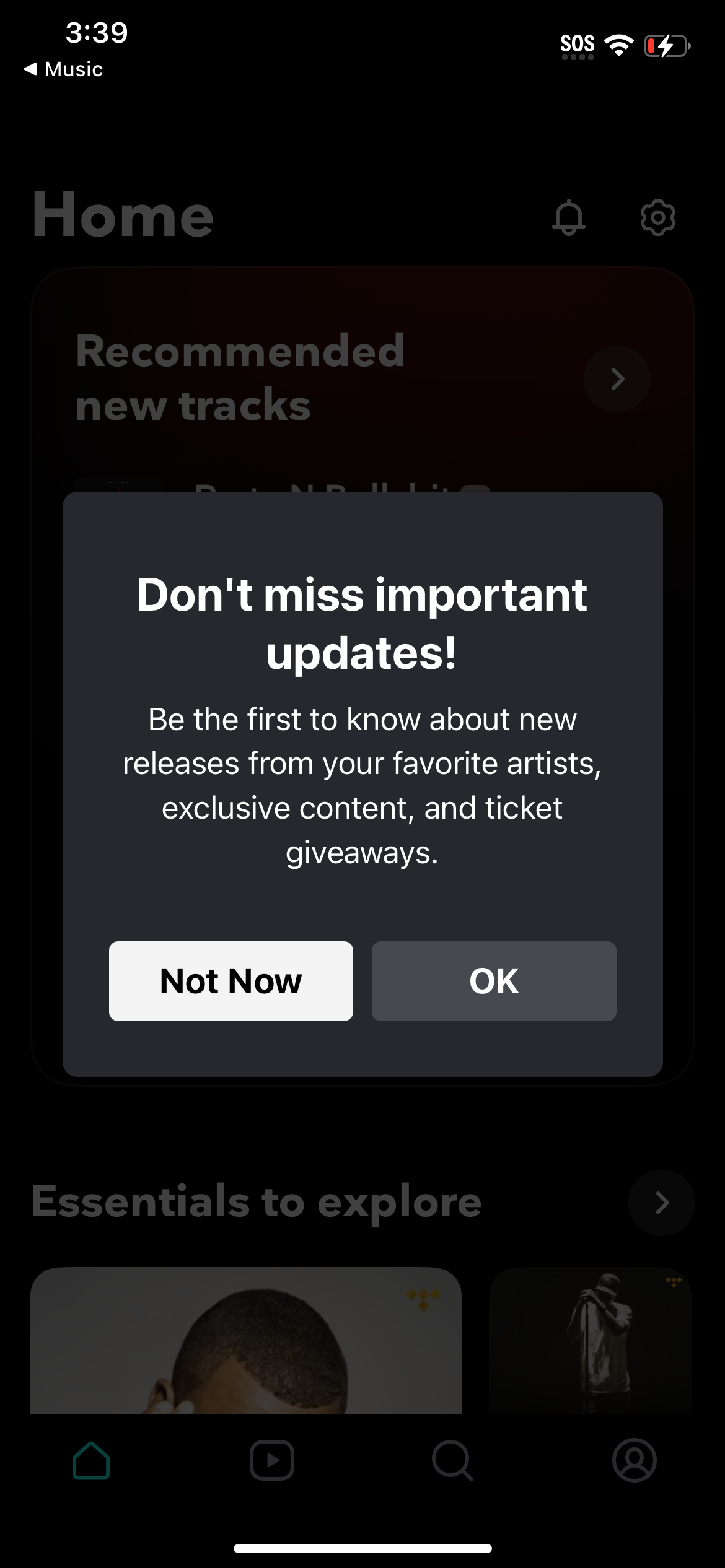Open notifications via the bell icon

pos(568,217)
